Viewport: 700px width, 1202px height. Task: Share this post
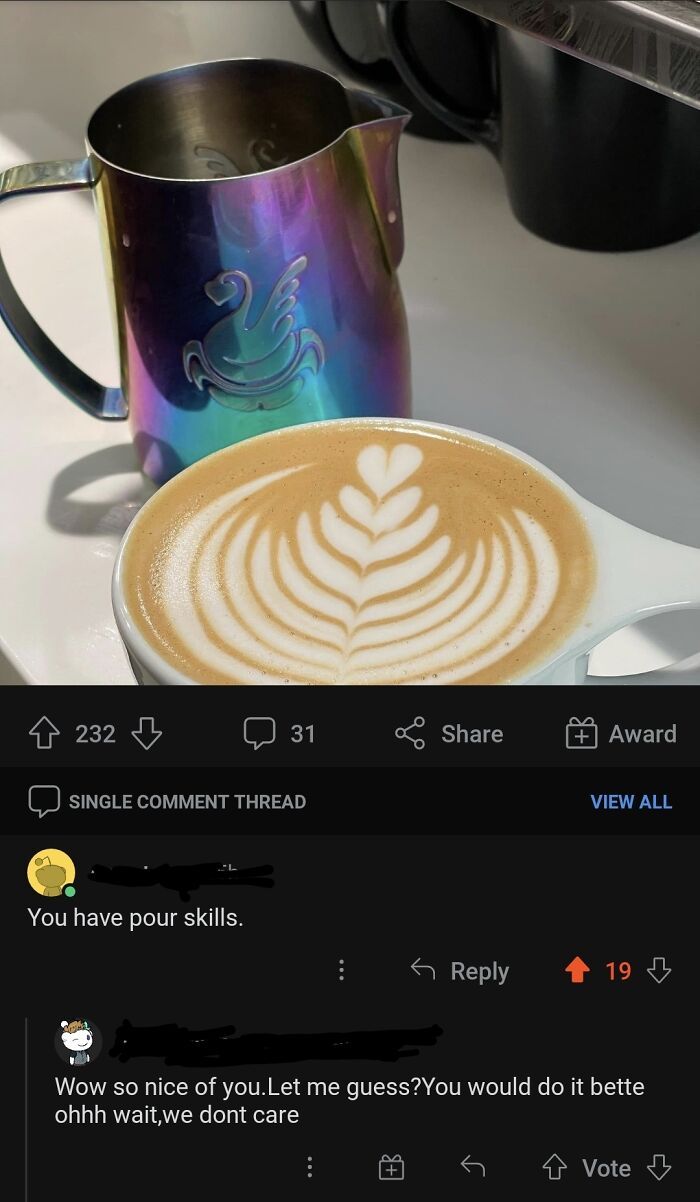coord(449,734)
